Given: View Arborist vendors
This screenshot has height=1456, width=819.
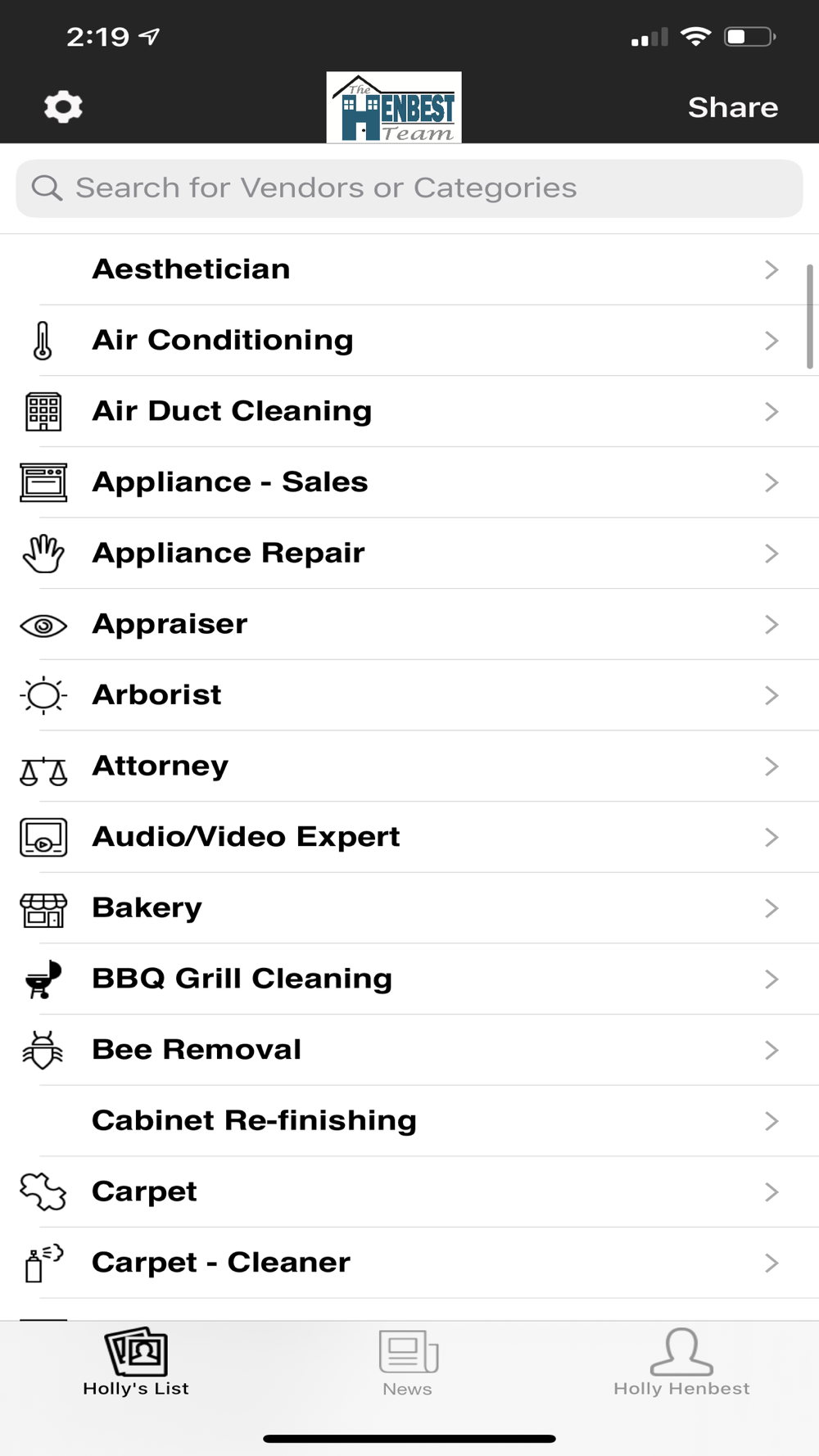Looking at the screenshot, I should coord(409,695).
